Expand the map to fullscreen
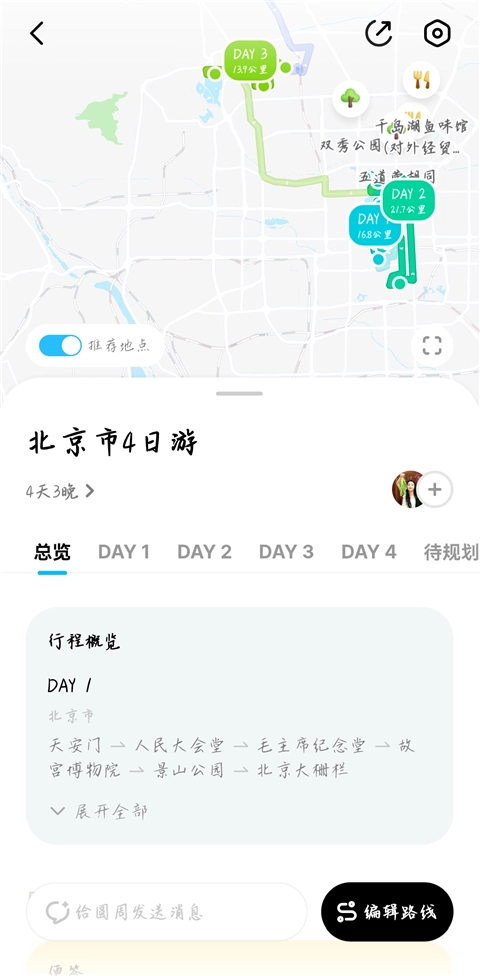 click(x=432, y=345)
